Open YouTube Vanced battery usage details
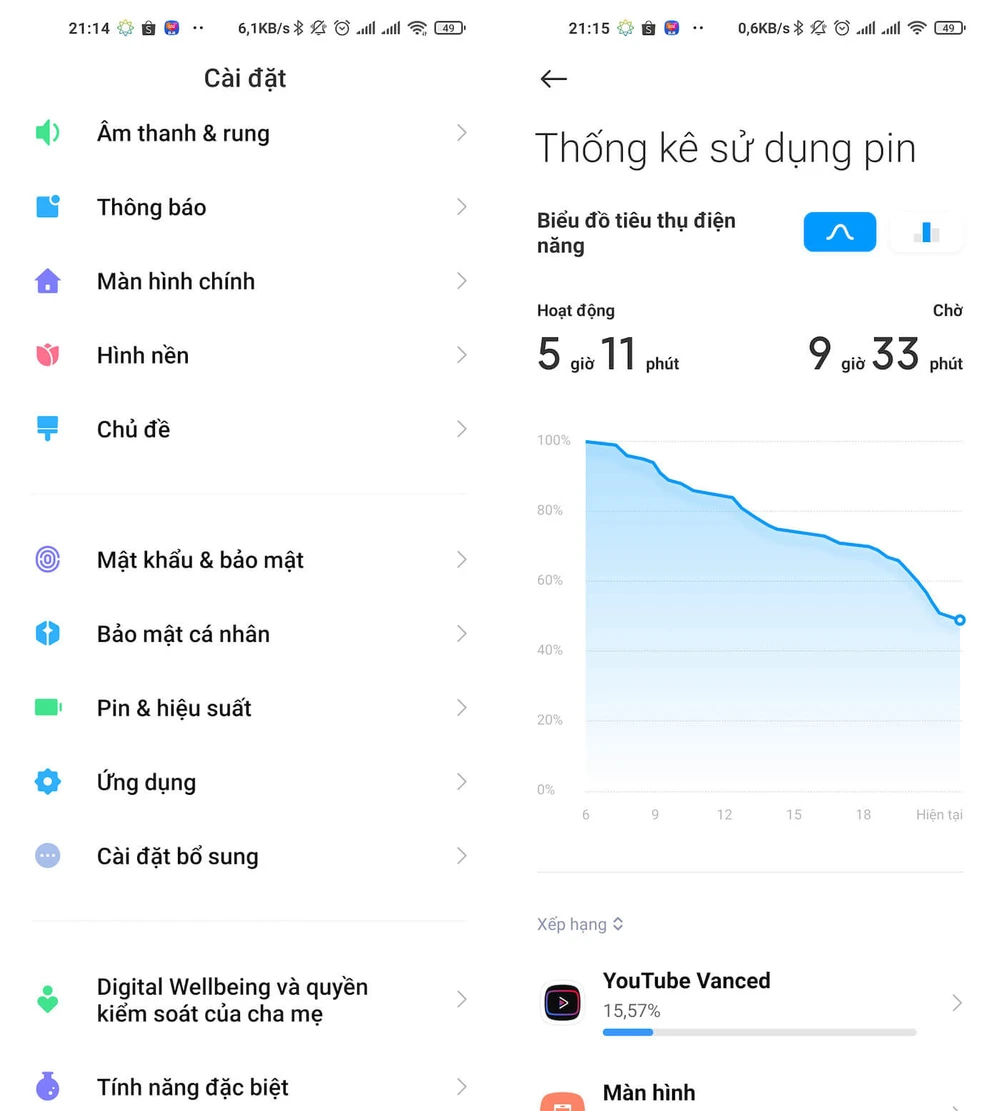The width and height of the screenshot is (1000, 1111). point(750,1002)
